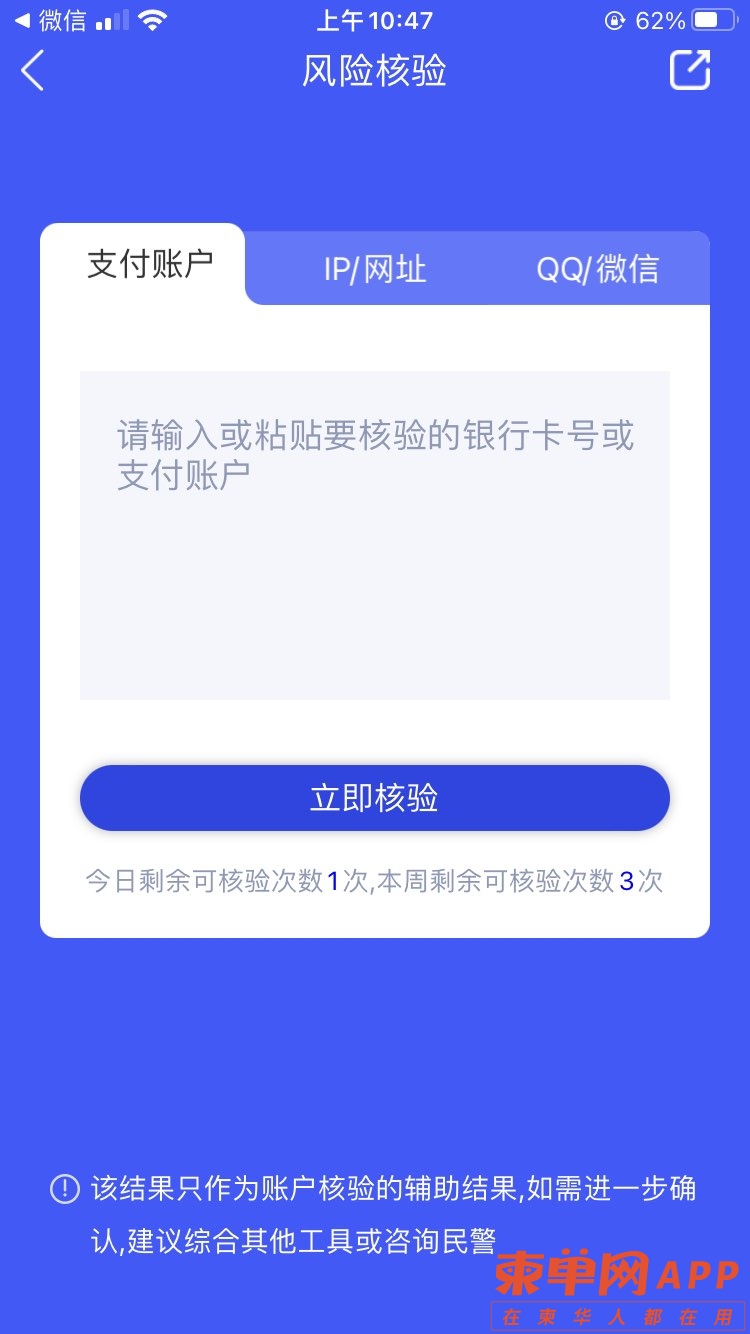Viewport: 750px width, 1334px height.
Task: Switch to the IP/网址 tab
Action: tap(375, 269)
